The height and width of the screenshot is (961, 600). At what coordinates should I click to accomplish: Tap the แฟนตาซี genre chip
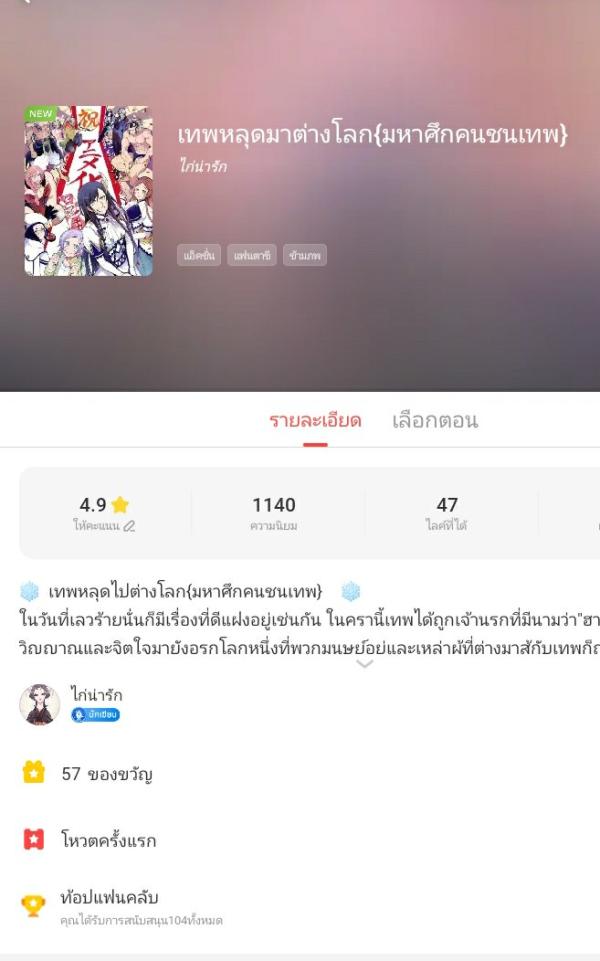coord(251,256)
